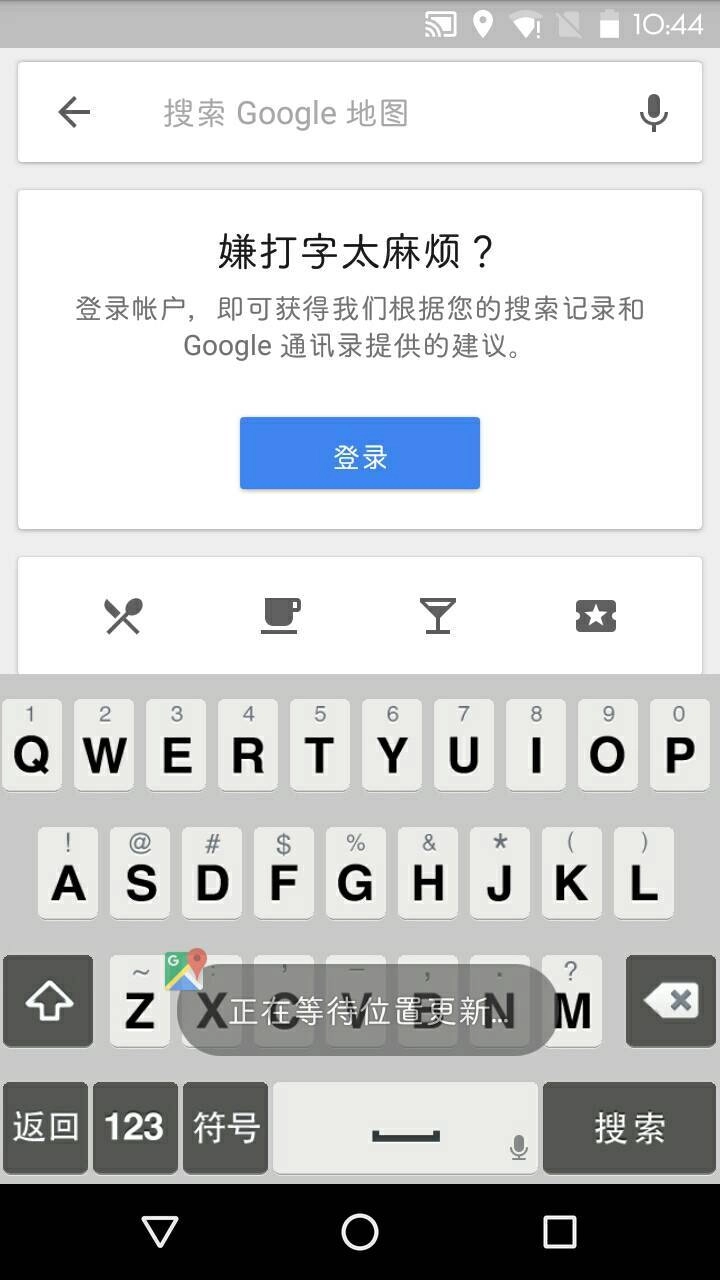This screenshot has height=1280, width=720.
Task: Switch to symbol input with 符号 key
Action: [x=224, y=1127]
